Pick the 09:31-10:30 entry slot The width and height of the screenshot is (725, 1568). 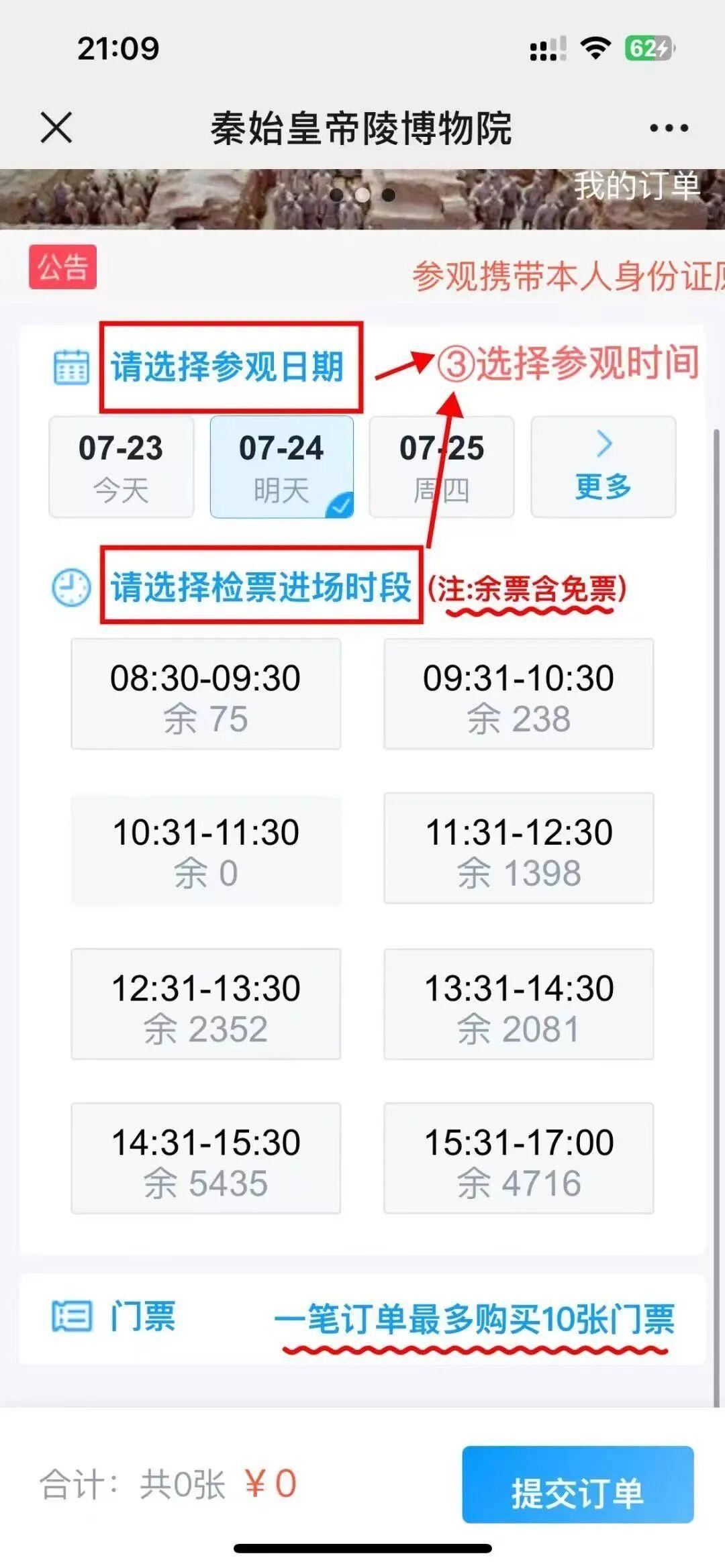coord(518,694)
